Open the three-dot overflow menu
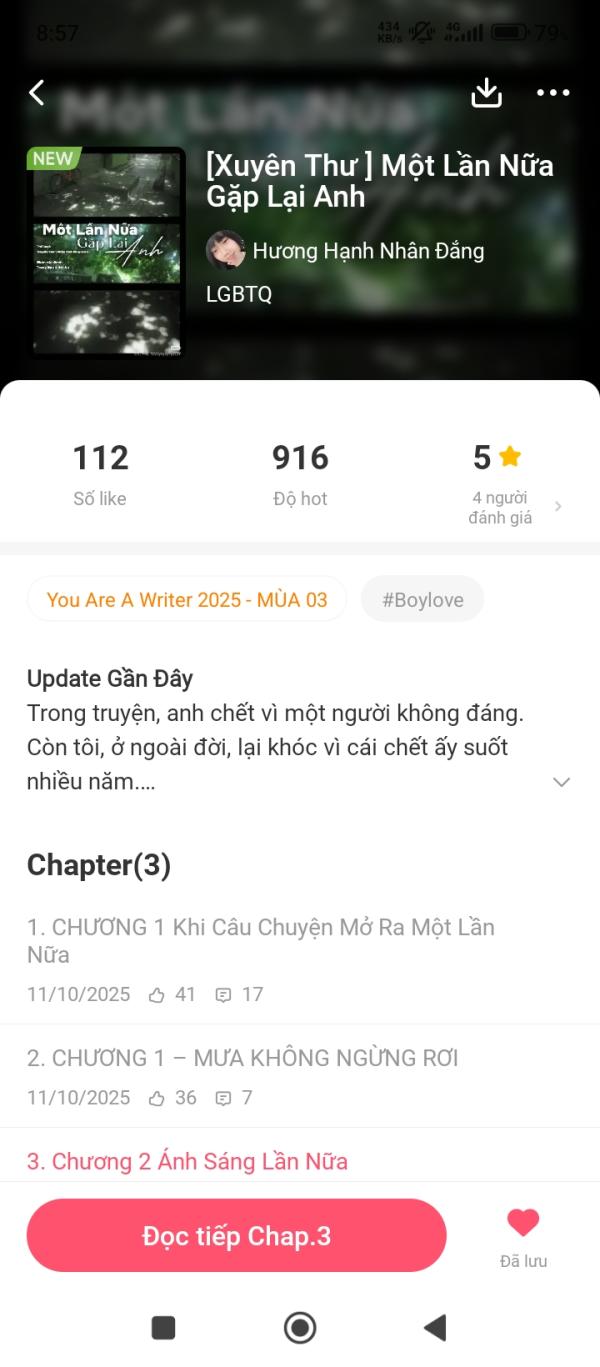The width and height of the screenshot is (600, 1367). click(x=553, y=93)
